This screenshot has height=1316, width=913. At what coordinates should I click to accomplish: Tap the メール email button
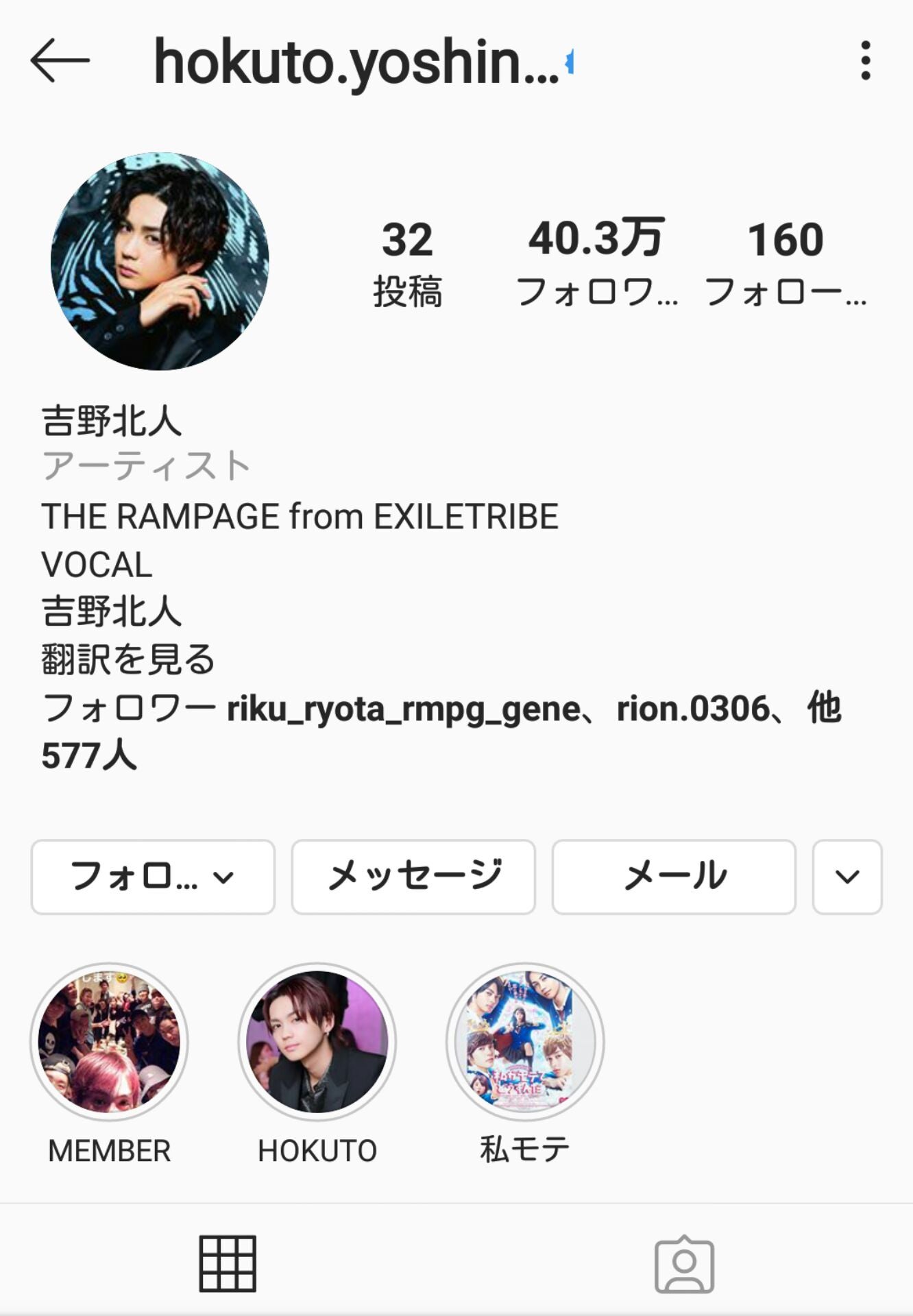pyautogui.click(x=674, y=877)
